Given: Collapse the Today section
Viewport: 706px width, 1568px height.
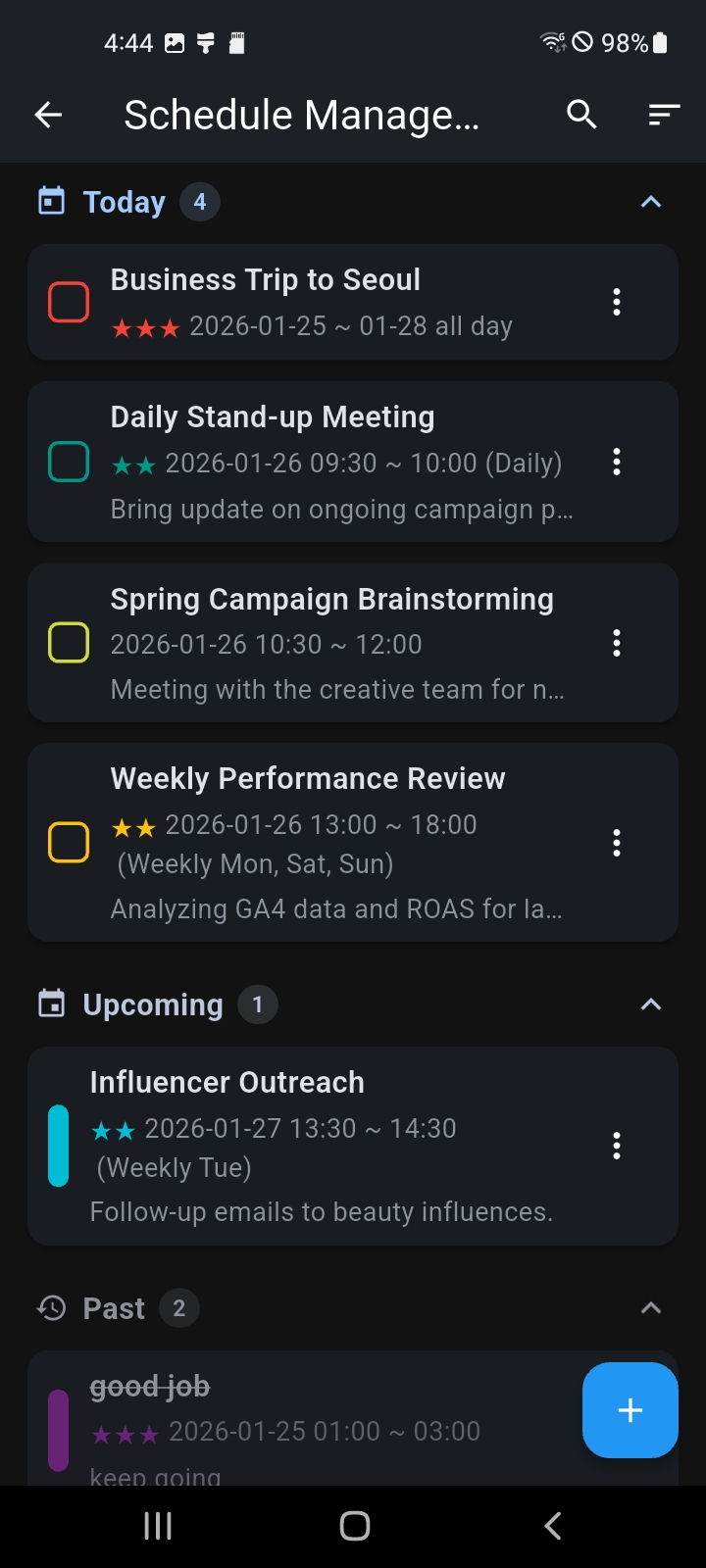Looking at the screenshot, I should tap(650, 202).
